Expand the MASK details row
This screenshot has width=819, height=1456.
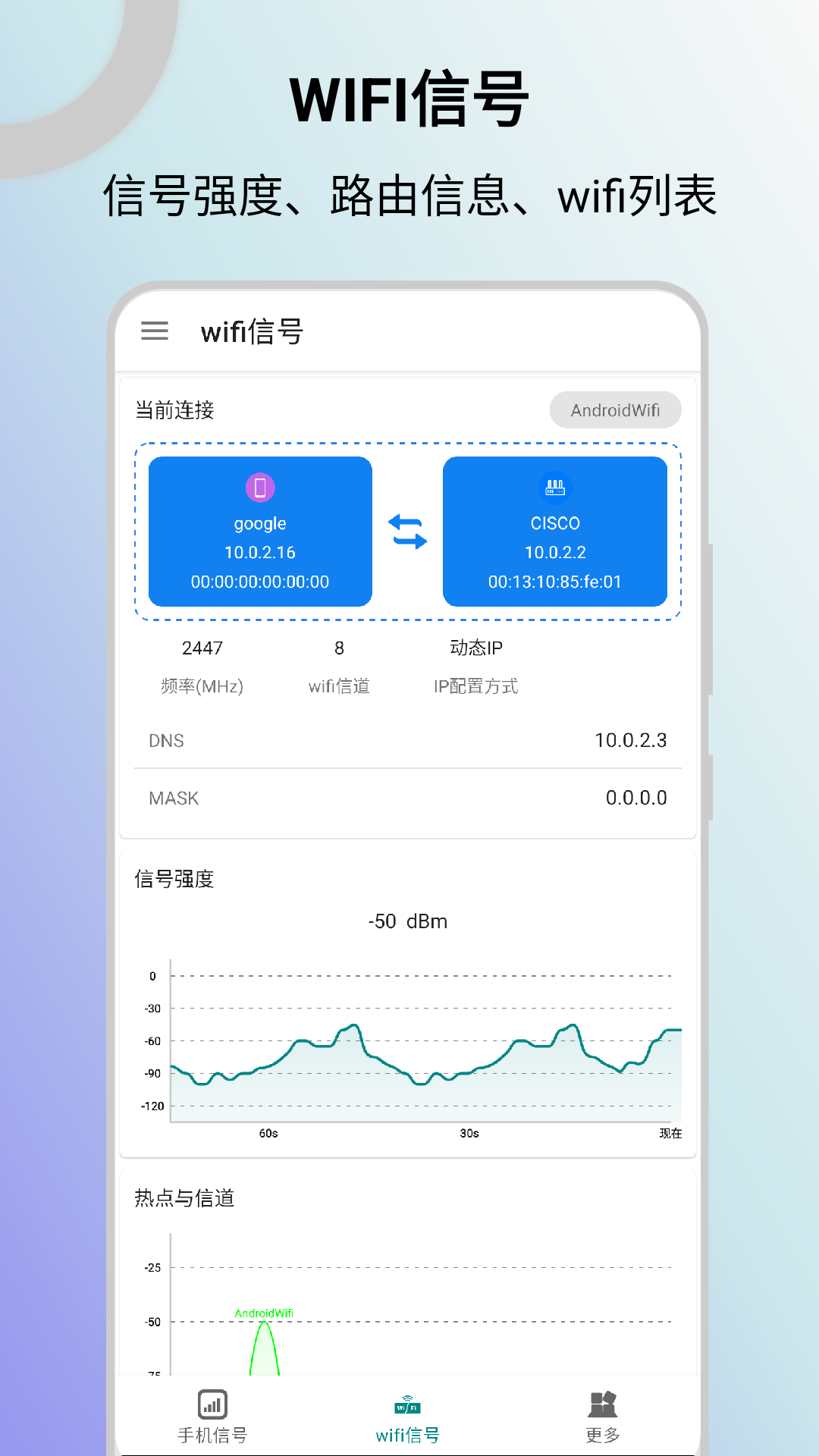tap(407, 798)
